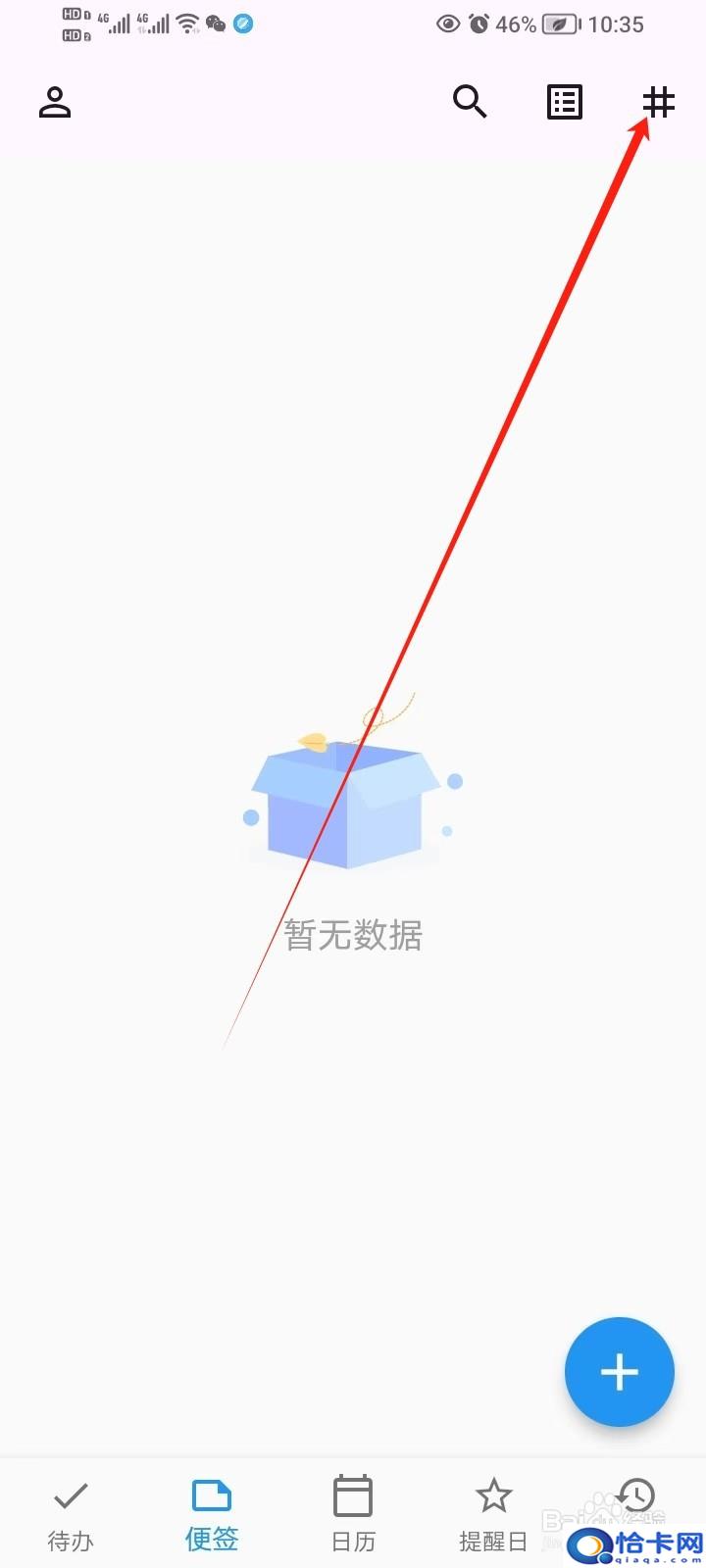Screen dimensions: 706x1568
Task: Open the profile account icon
Action: [x=55, y=102]
